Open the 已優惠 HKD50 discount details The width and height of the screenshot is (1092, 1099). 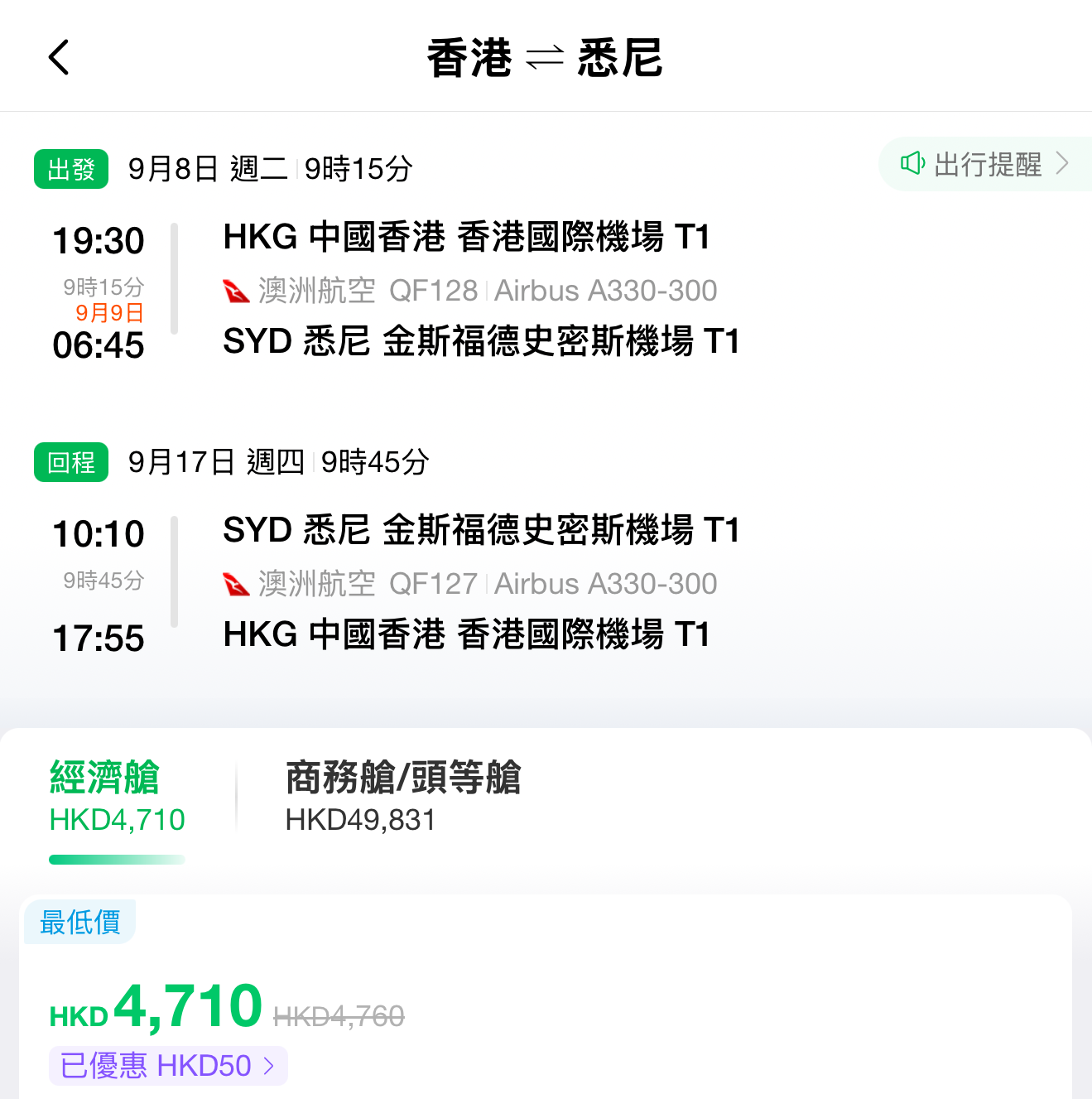(168, 1065)
